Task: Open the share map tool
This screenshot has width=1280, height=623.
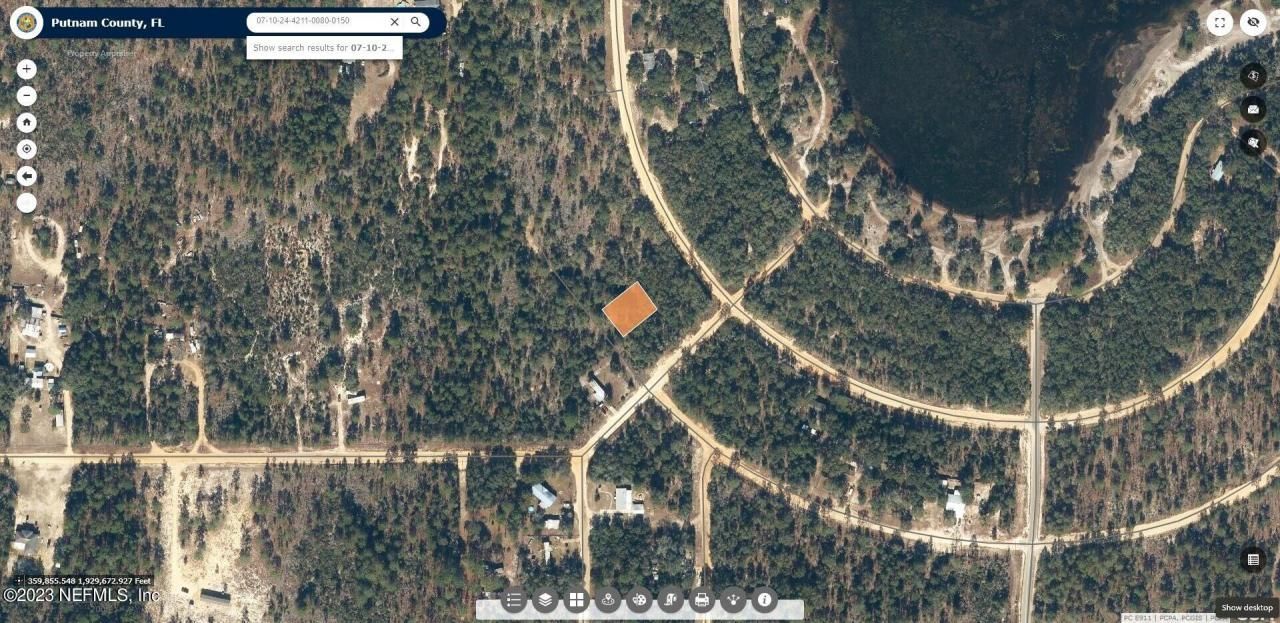Action: pyautogui.click(x=733, y=600)
